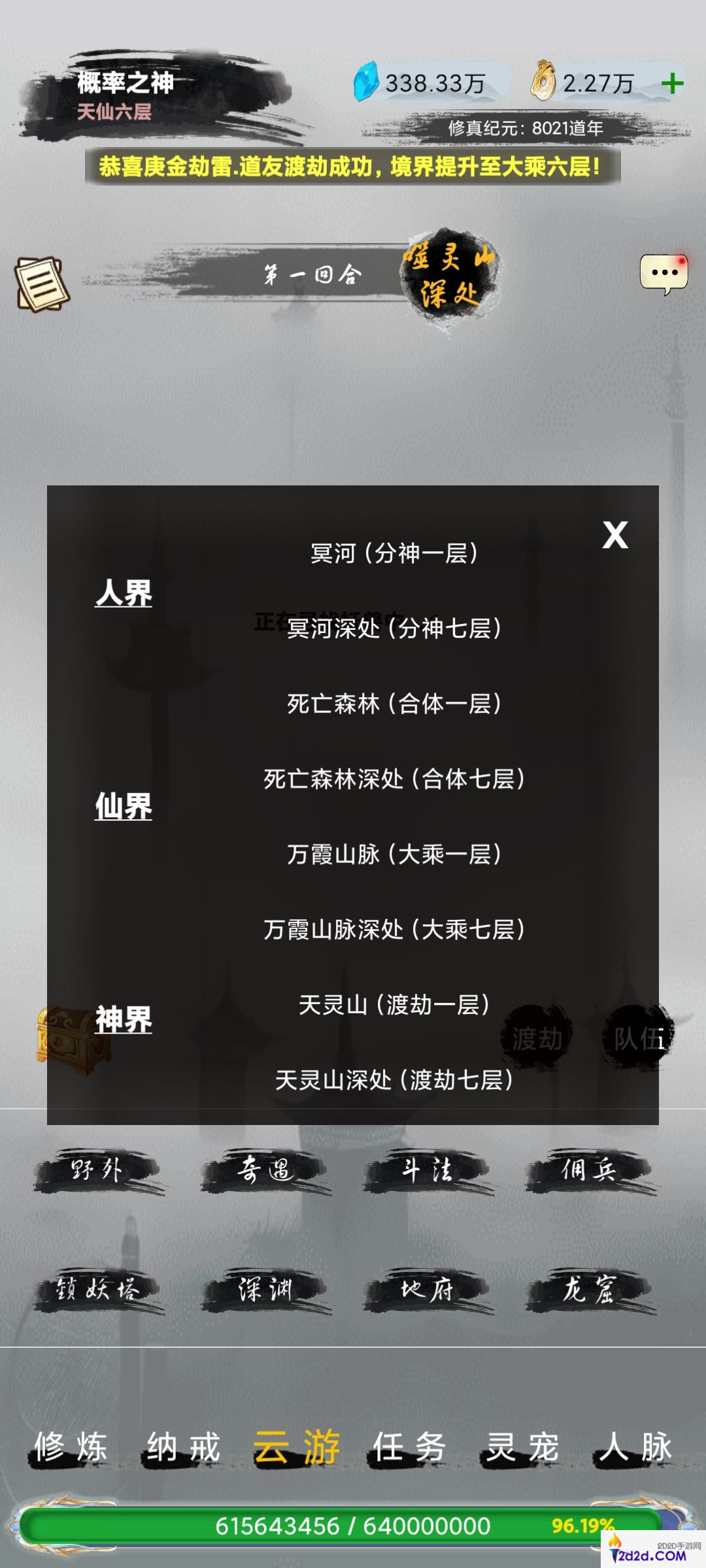706x1568 pixels.
Task: Open the scroll notes icon top left
Action: pyautogui.click(x=41, y=282)
